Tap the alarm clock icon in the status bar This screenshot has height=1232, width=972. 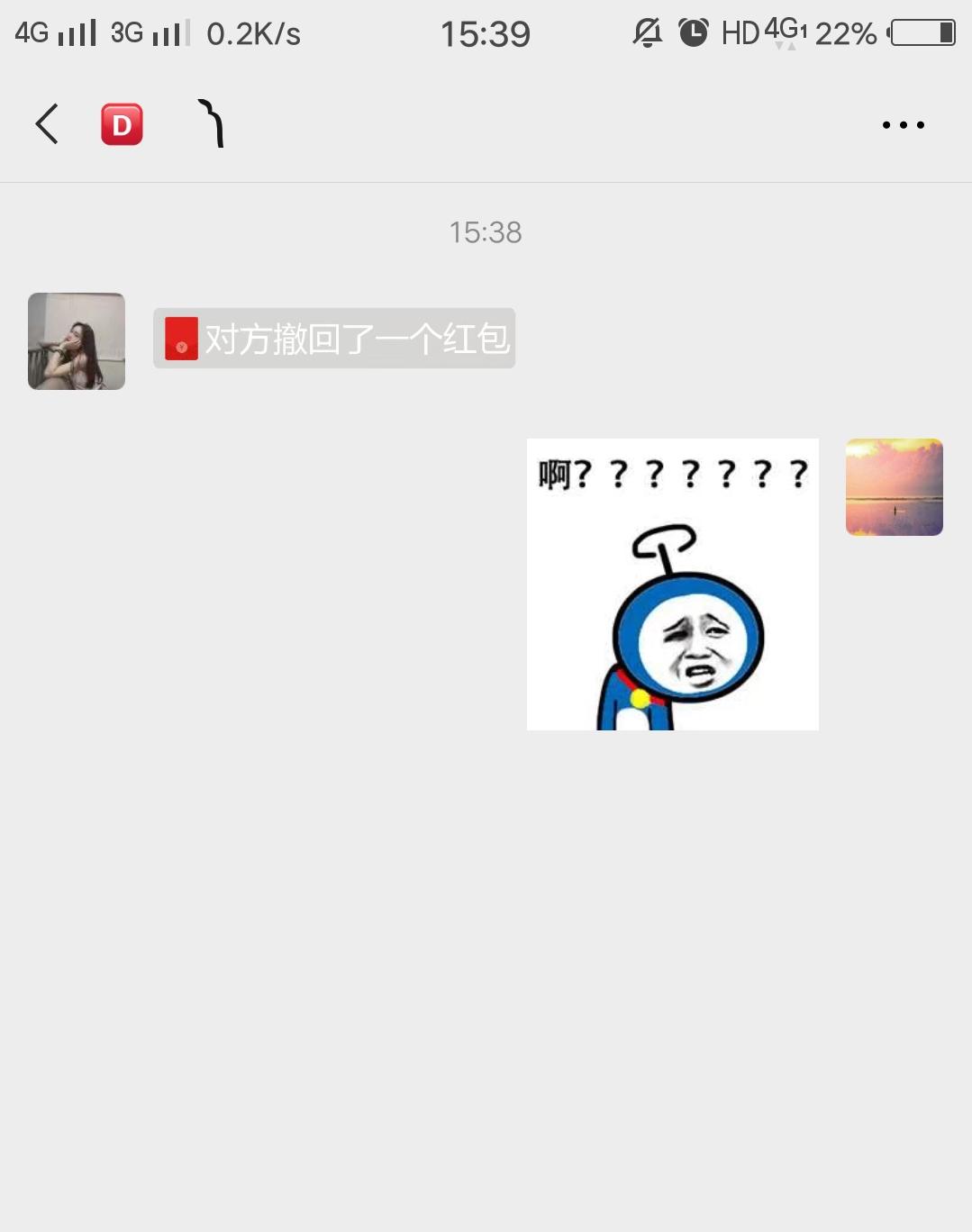pyautogui.click(x=693, y=32)
